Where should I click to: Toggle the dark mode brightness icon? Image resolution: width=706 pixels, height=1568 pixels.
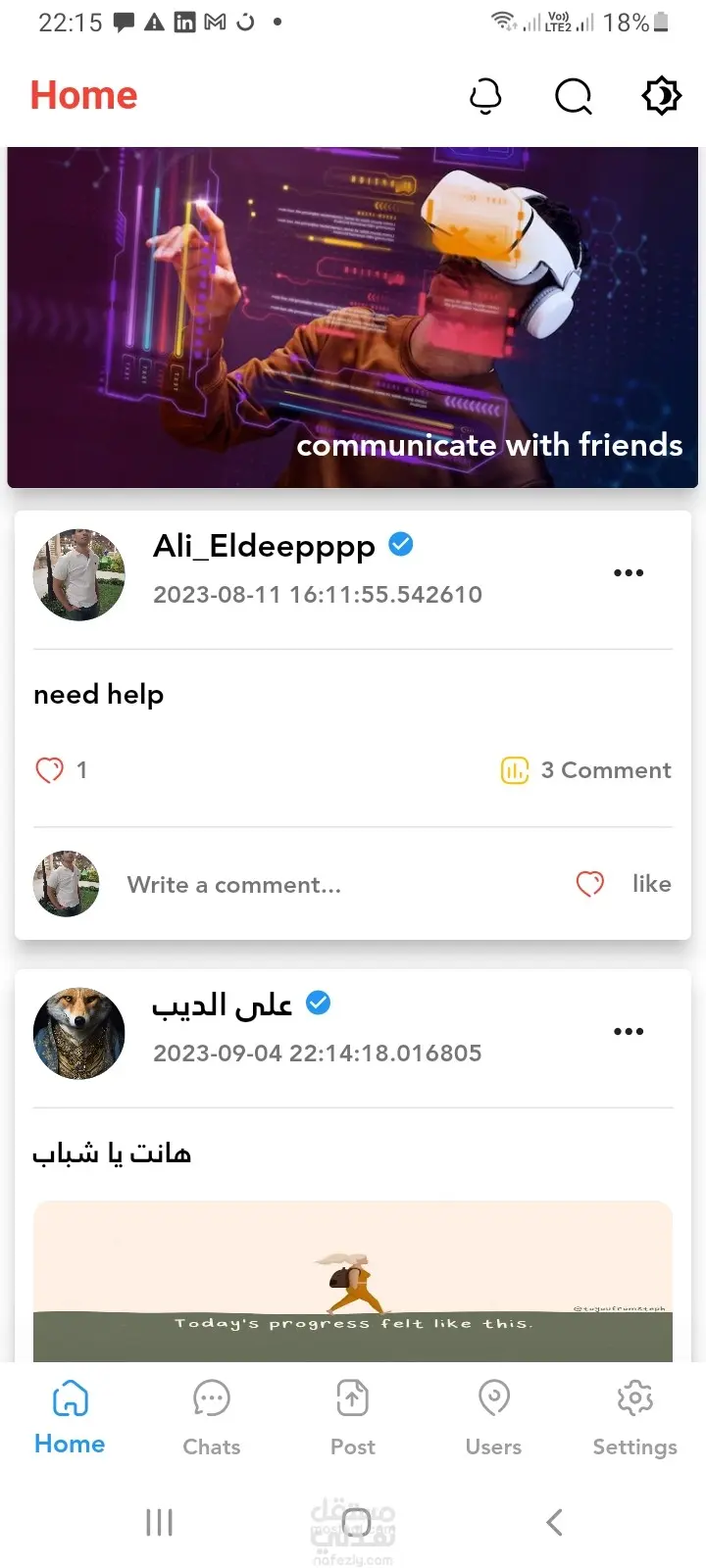(661, 96)
